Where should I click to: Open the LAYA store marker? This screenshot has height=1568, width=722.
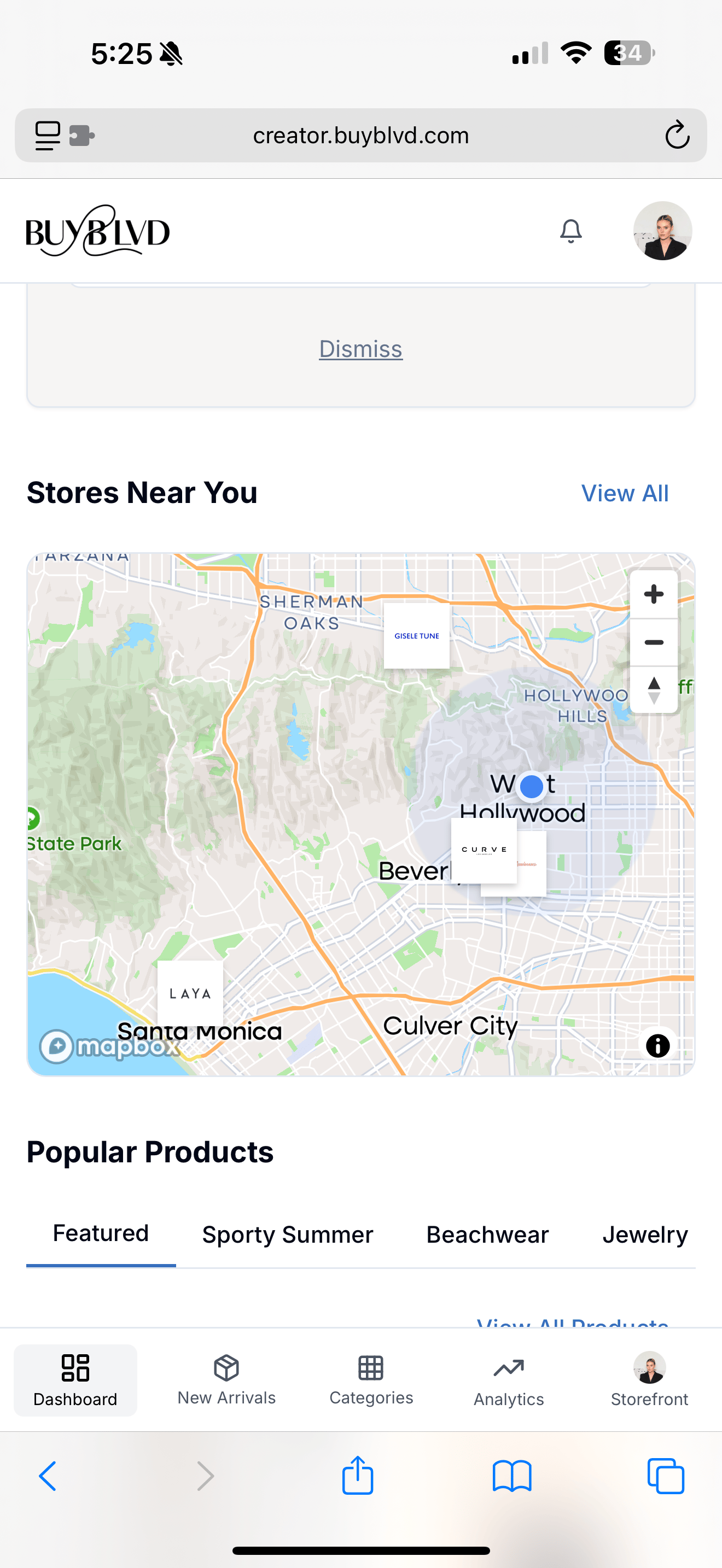tap(190, 993)
